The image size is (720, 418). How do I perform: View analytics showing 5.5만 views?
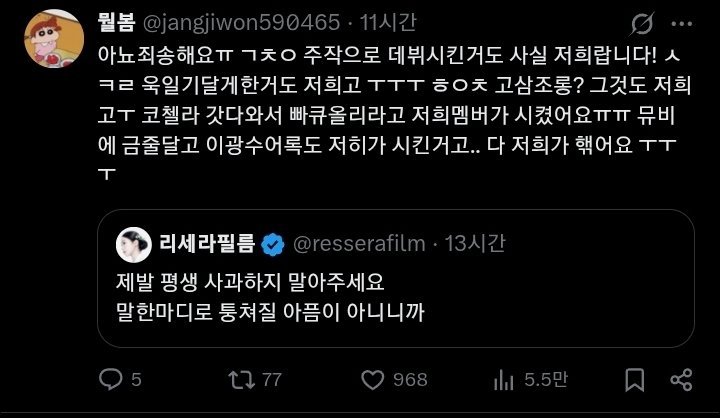pyautogui.click(x=503, y=379)
